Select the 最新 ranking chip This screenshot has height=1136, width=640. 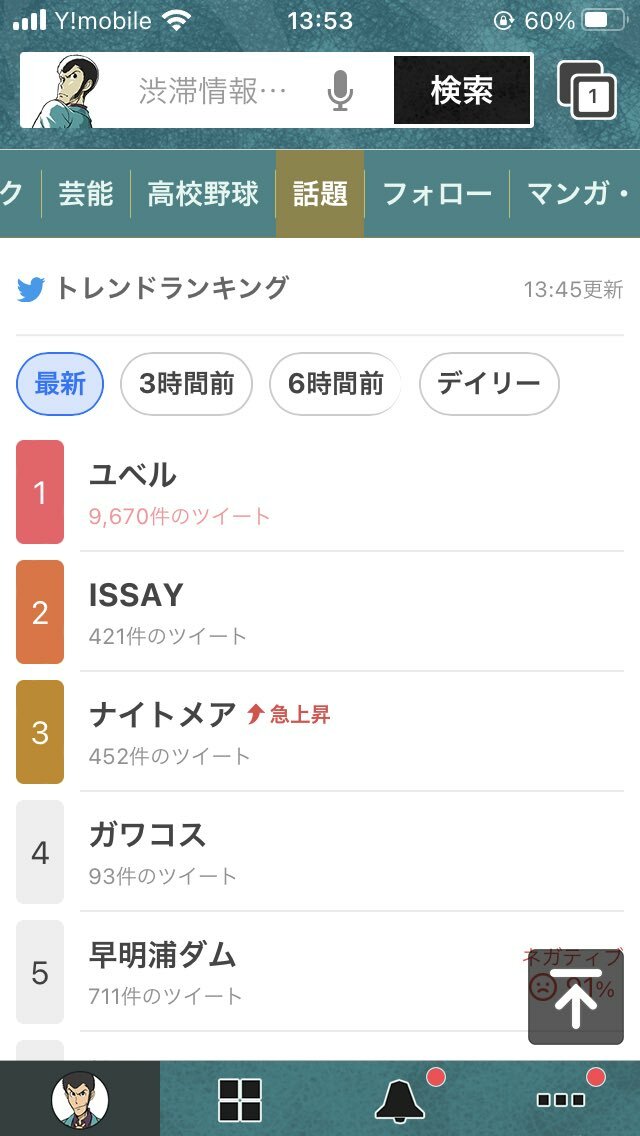60,384
